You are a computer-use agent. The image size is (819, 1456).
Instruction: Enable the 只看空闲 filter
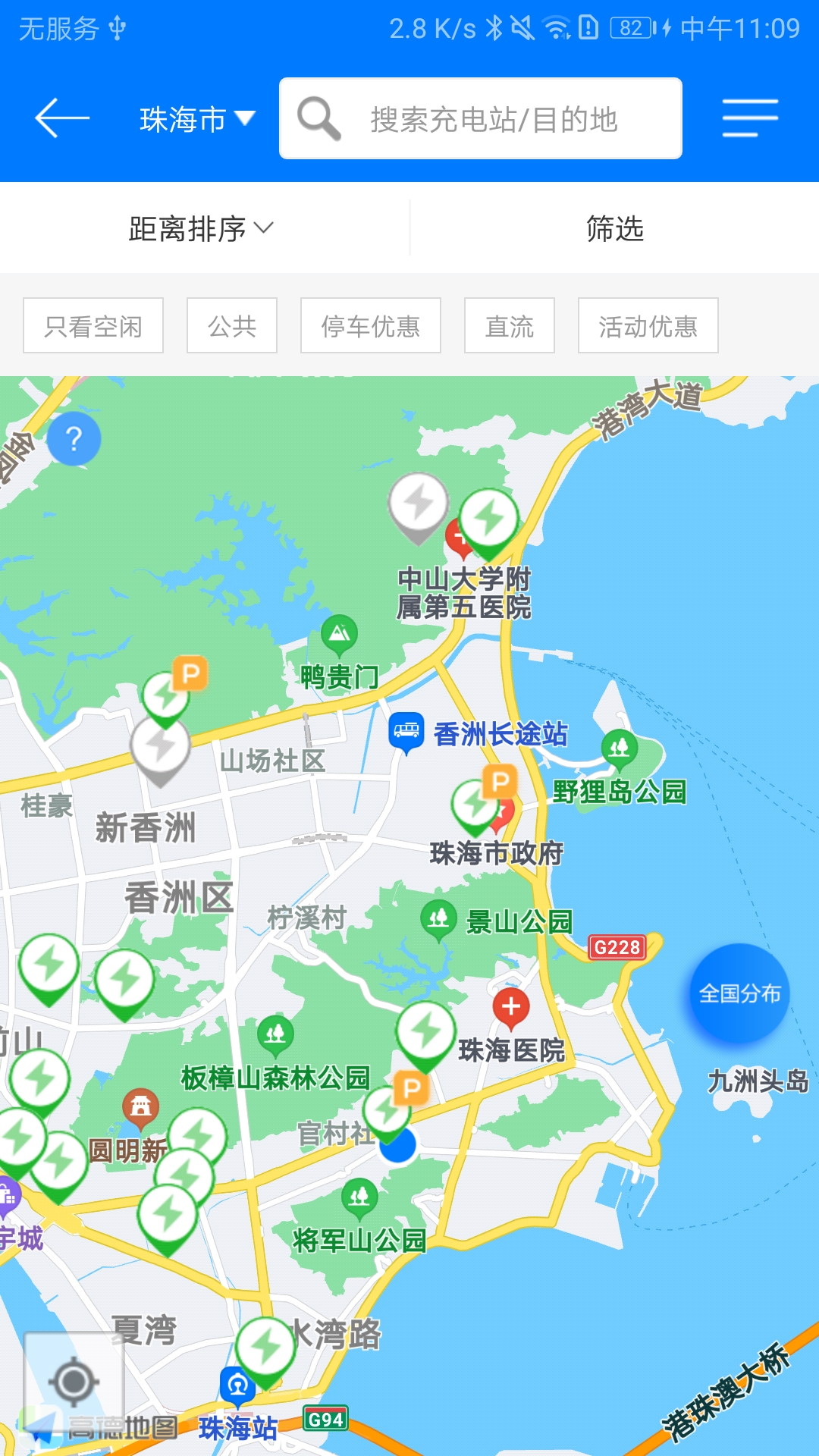point(91,325)
